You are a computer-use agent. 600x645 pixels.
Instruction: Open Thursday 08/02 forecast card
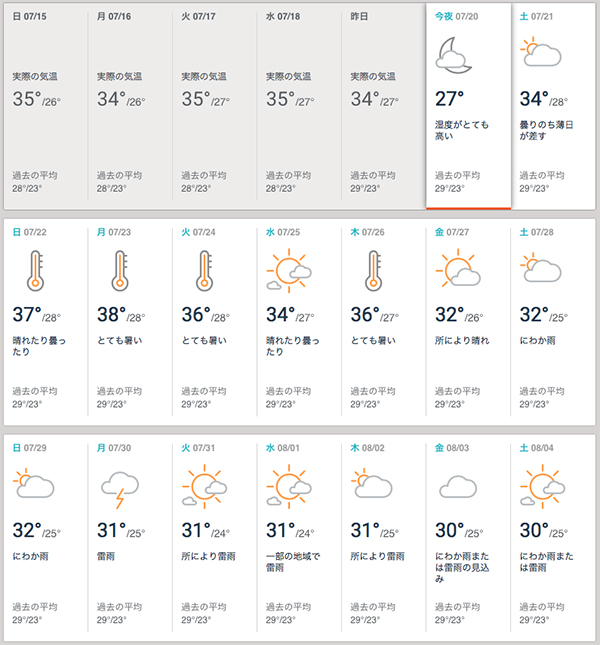tap(384, 537)
